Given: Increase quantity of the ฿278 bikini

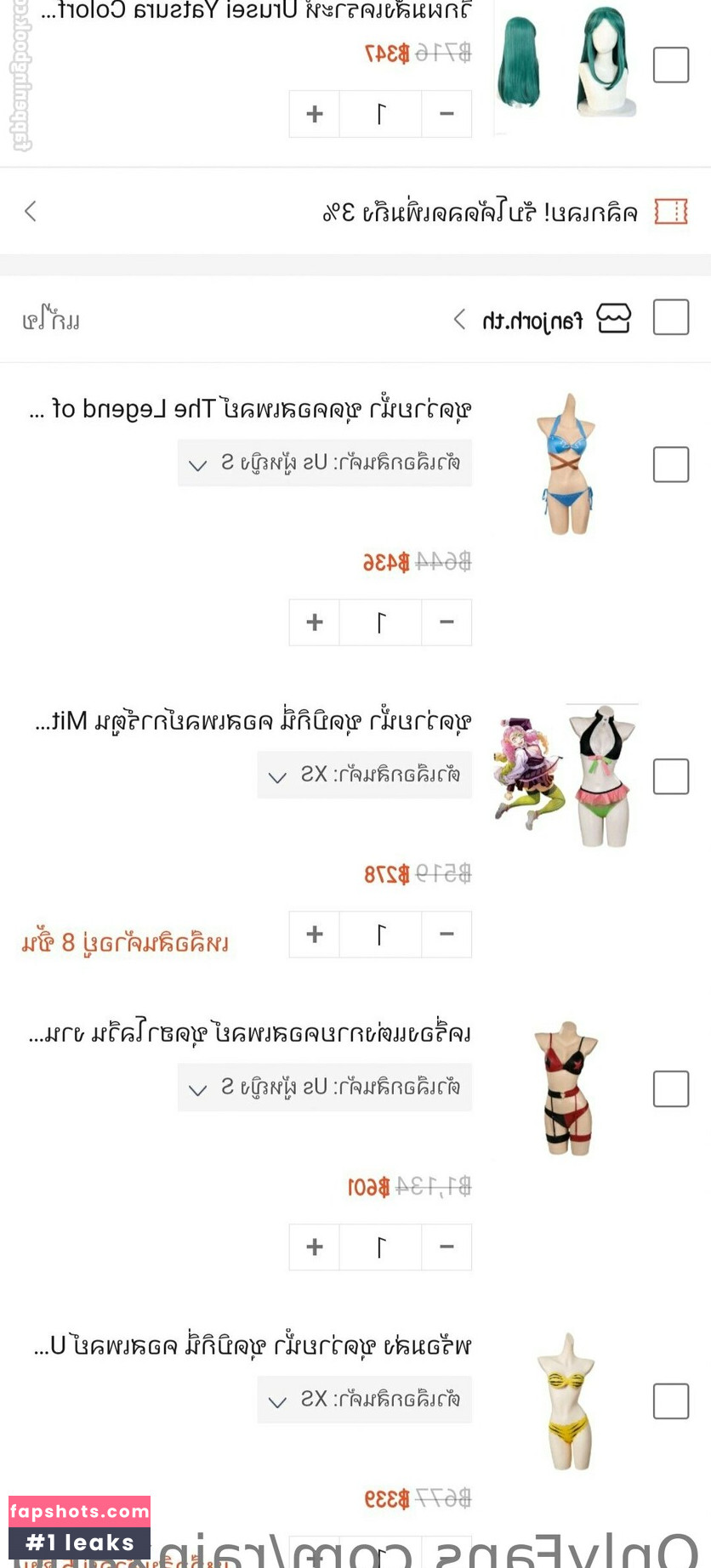Looking at the screenshot, I should (x=315, y=935).
